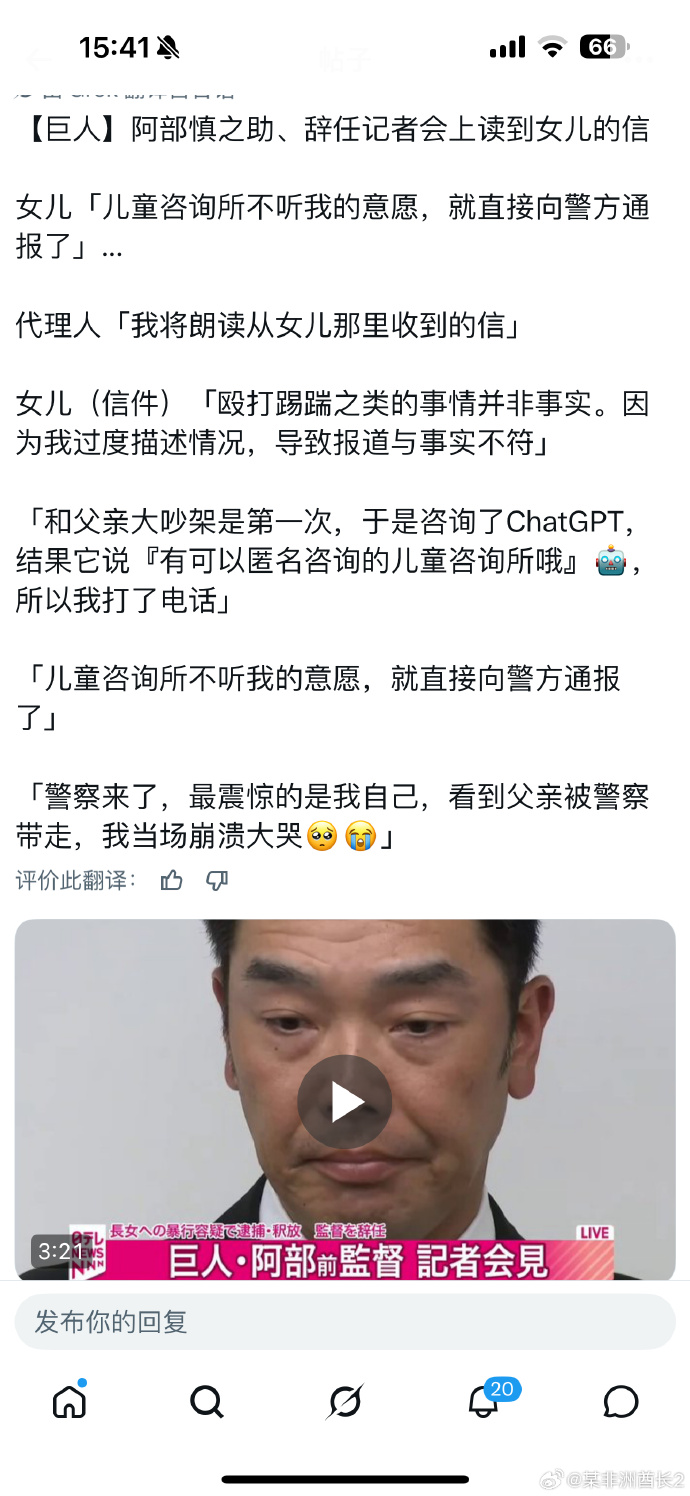Viewport: 690px width, 1496px height.
Task: Rate this translation with thumbs up
Action: click(x=172, y=880)
